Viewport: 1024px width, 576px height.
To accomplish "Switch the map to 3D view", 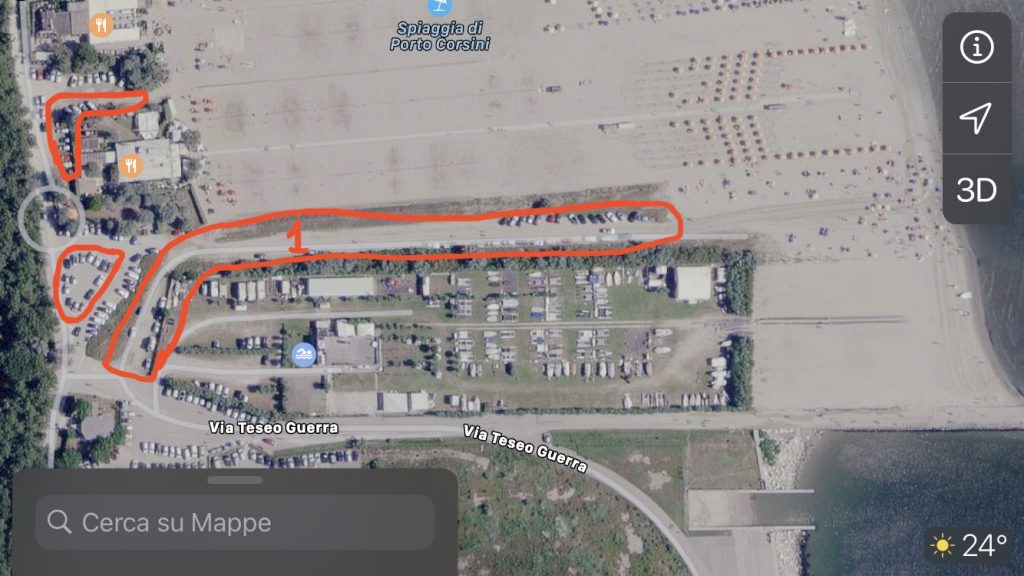I will [976, 190].
